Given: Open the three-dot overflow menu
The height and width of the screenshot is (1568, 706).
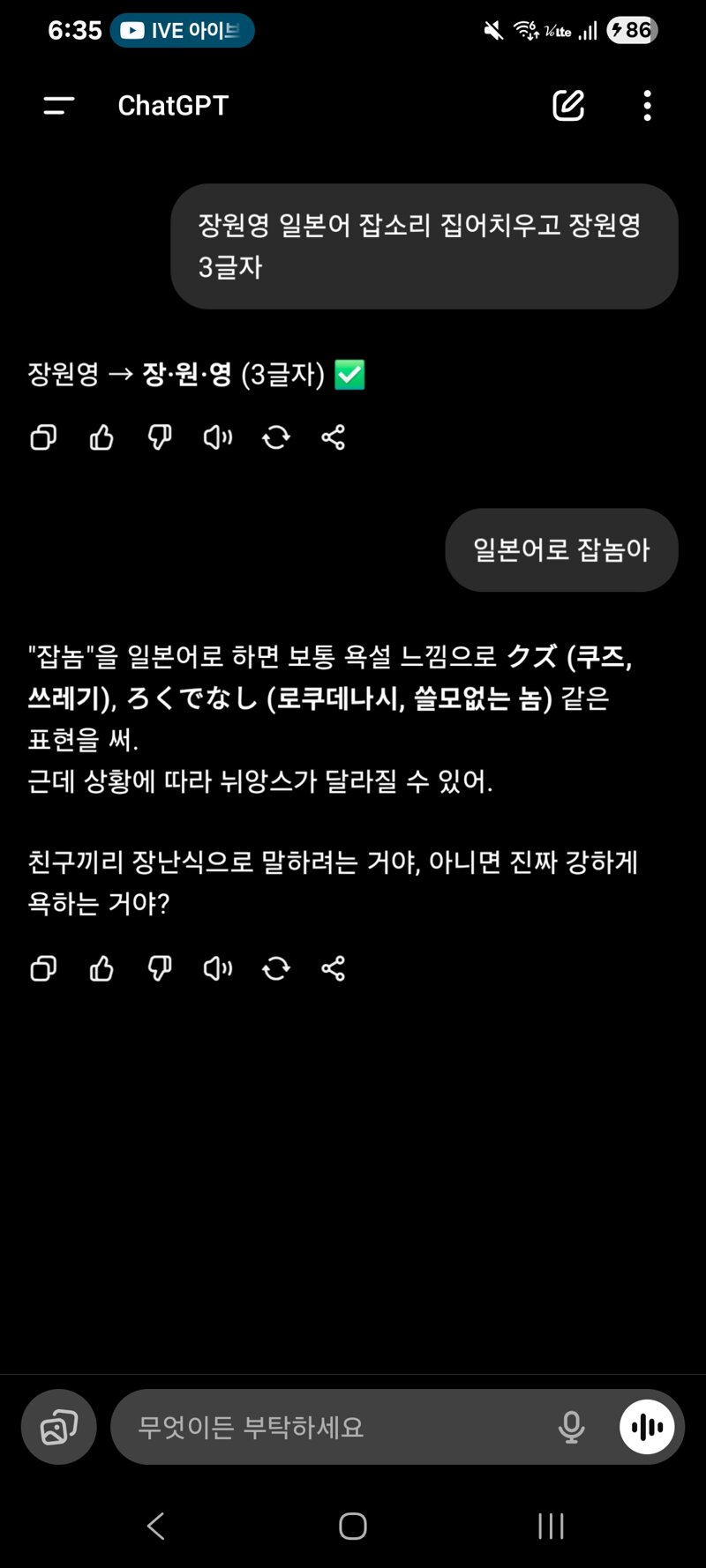Looking at the screenshot, I should 648,106.
